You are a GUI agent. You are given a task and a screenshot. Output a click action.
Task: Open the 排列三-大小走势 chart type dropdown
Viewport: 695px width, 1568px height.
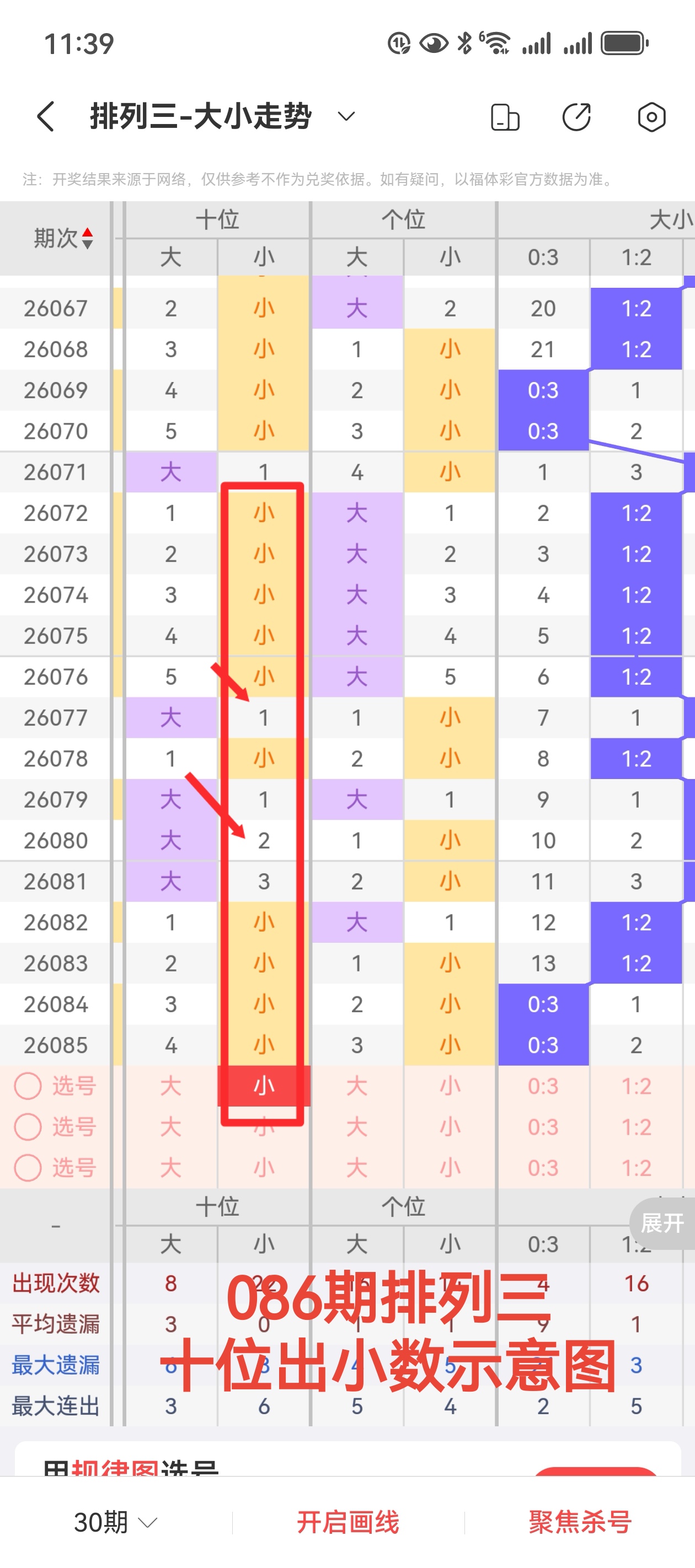[x=346, y=116]
